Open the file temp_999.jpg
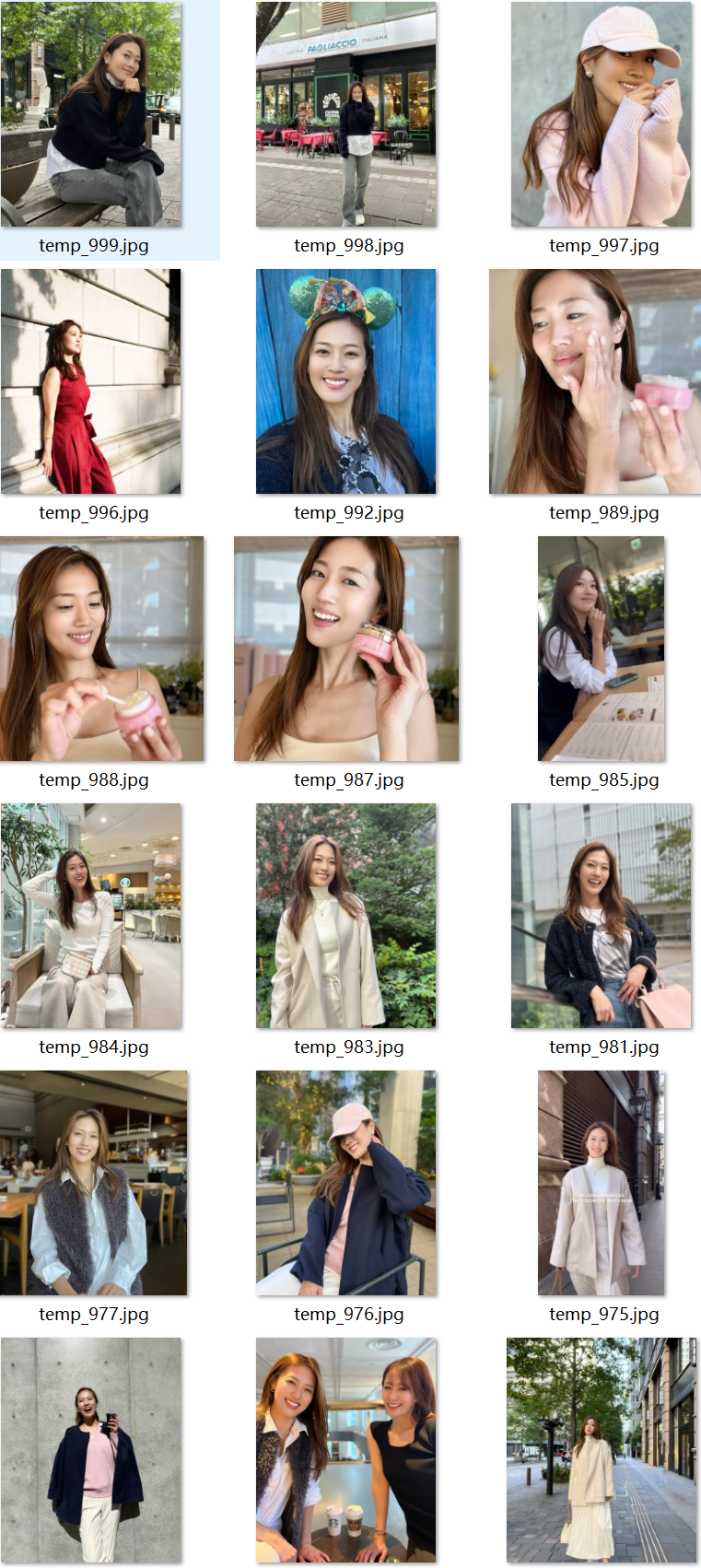The height and width of the screenshot is (1568, 701). (x=91, y=114)
